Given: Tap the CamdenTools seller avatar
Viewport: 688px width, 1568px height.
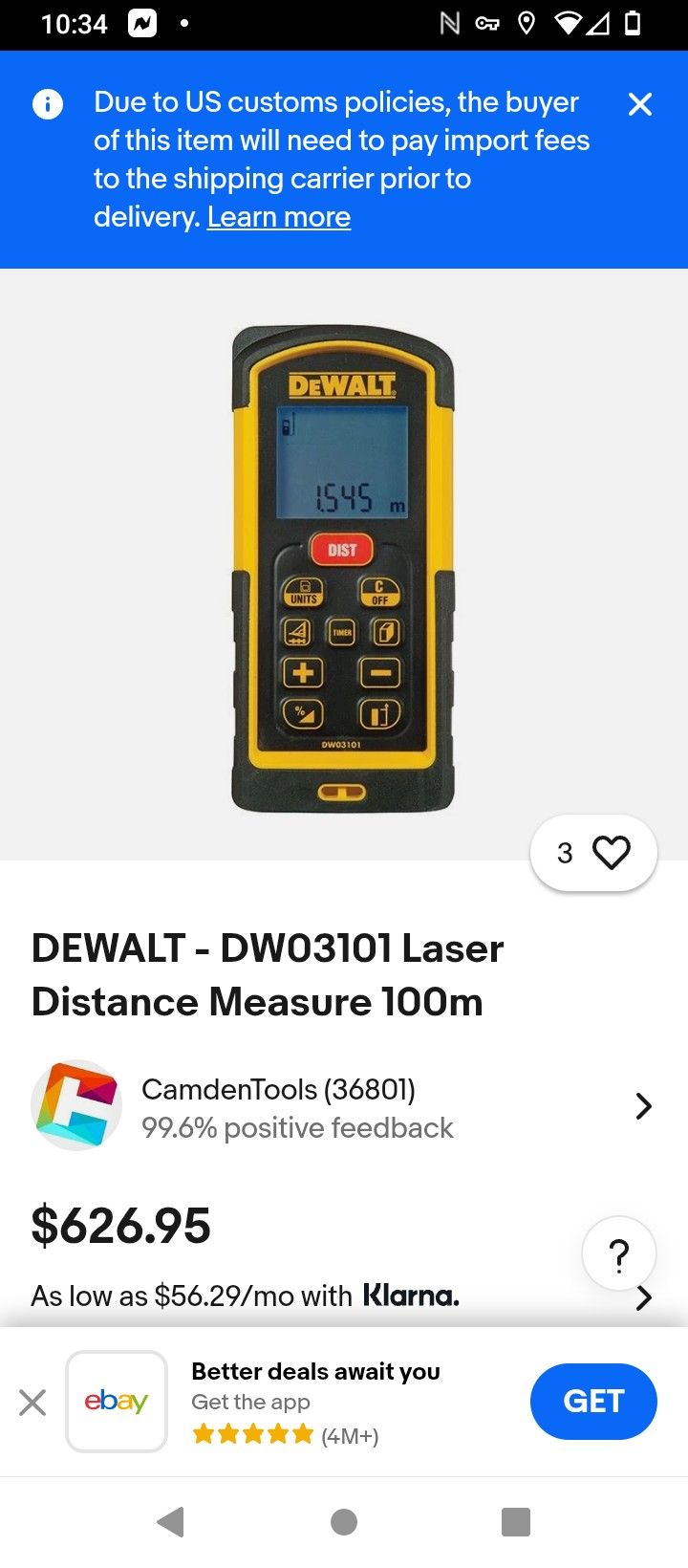Looking at the screenshot, I should 76,1105.
